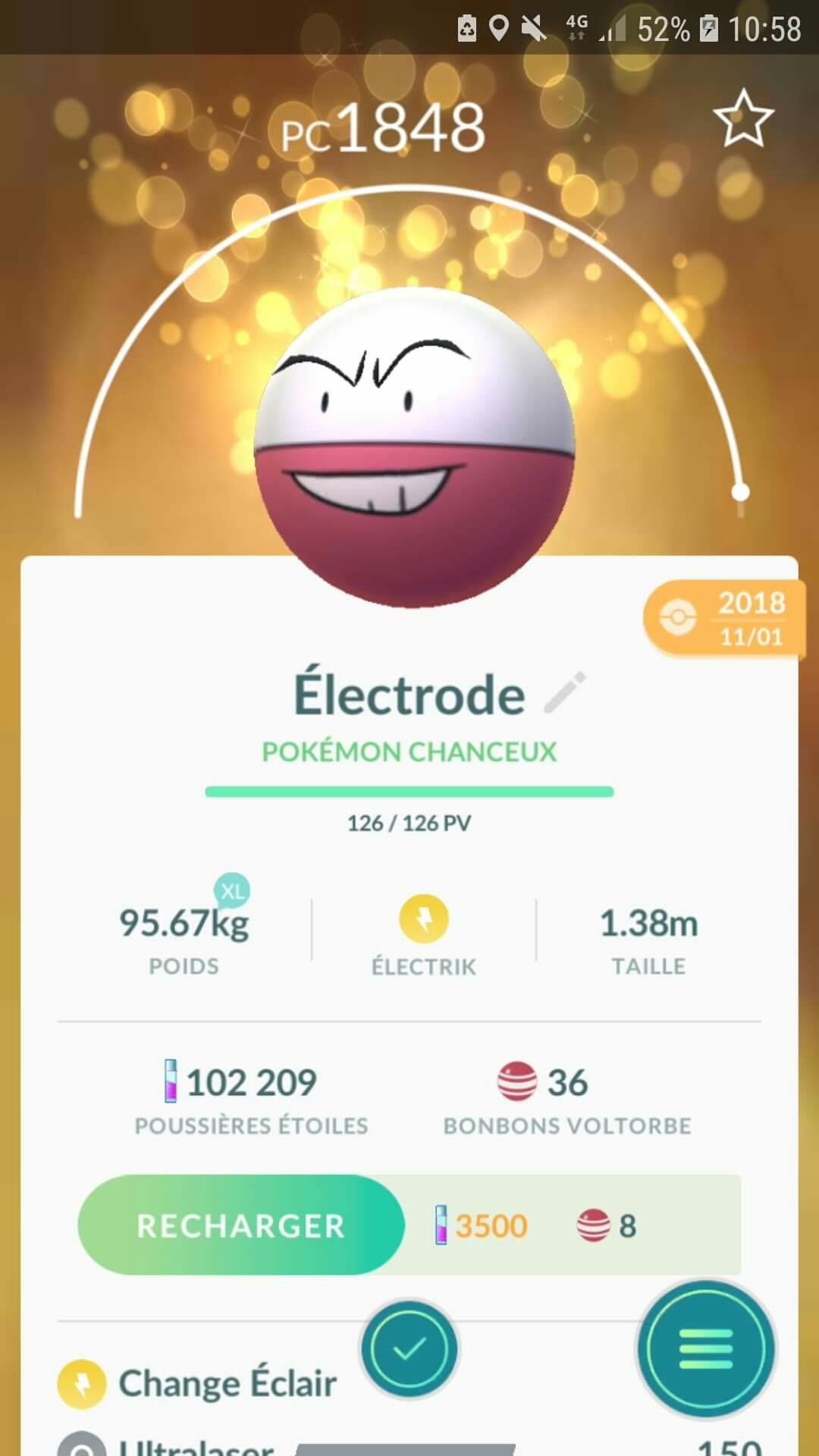Edit Électrode's nickname with the pencil icon
This screenshot has width=819, height=1456.
point(565,692)
